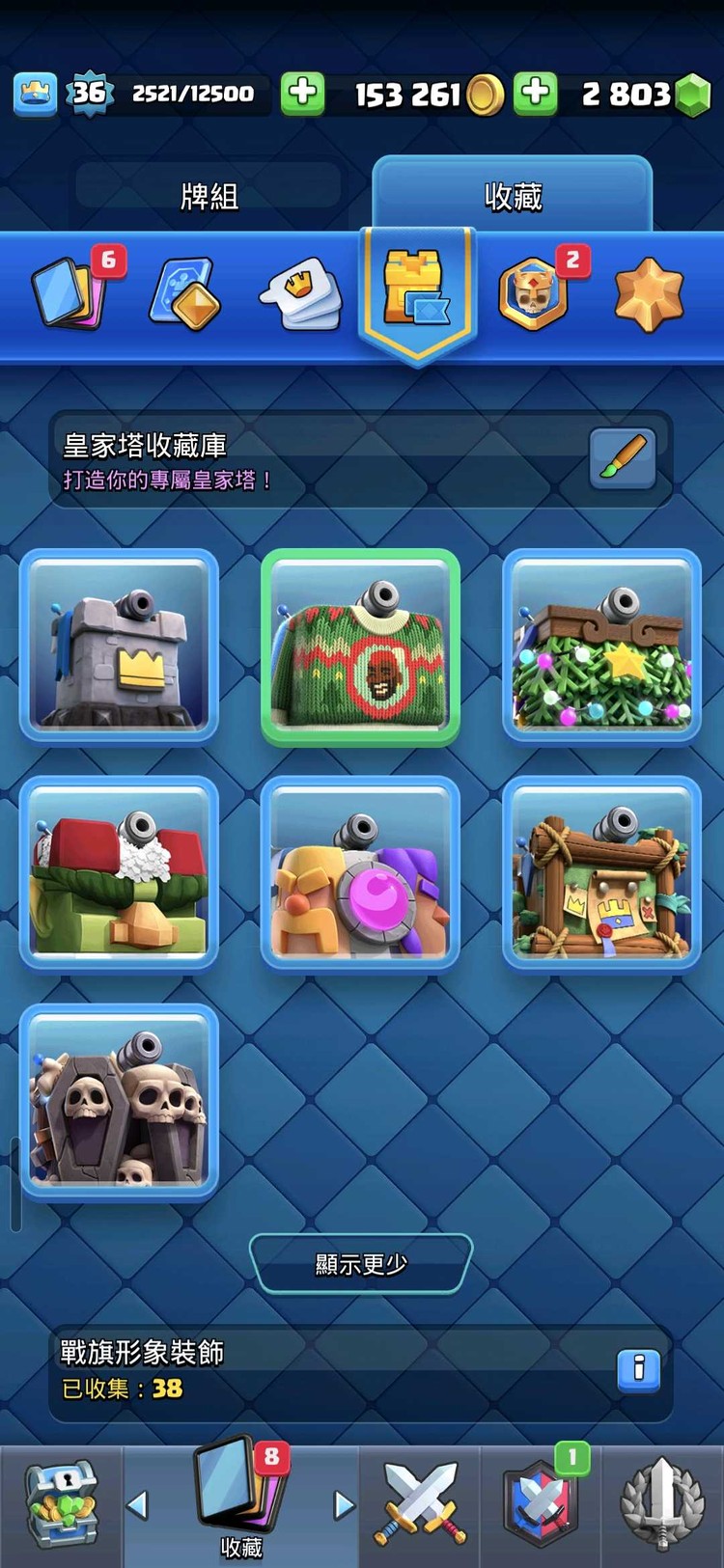Select the green Christmas sweater tower skin
The image size is (724, 1568).
point(360,646)
